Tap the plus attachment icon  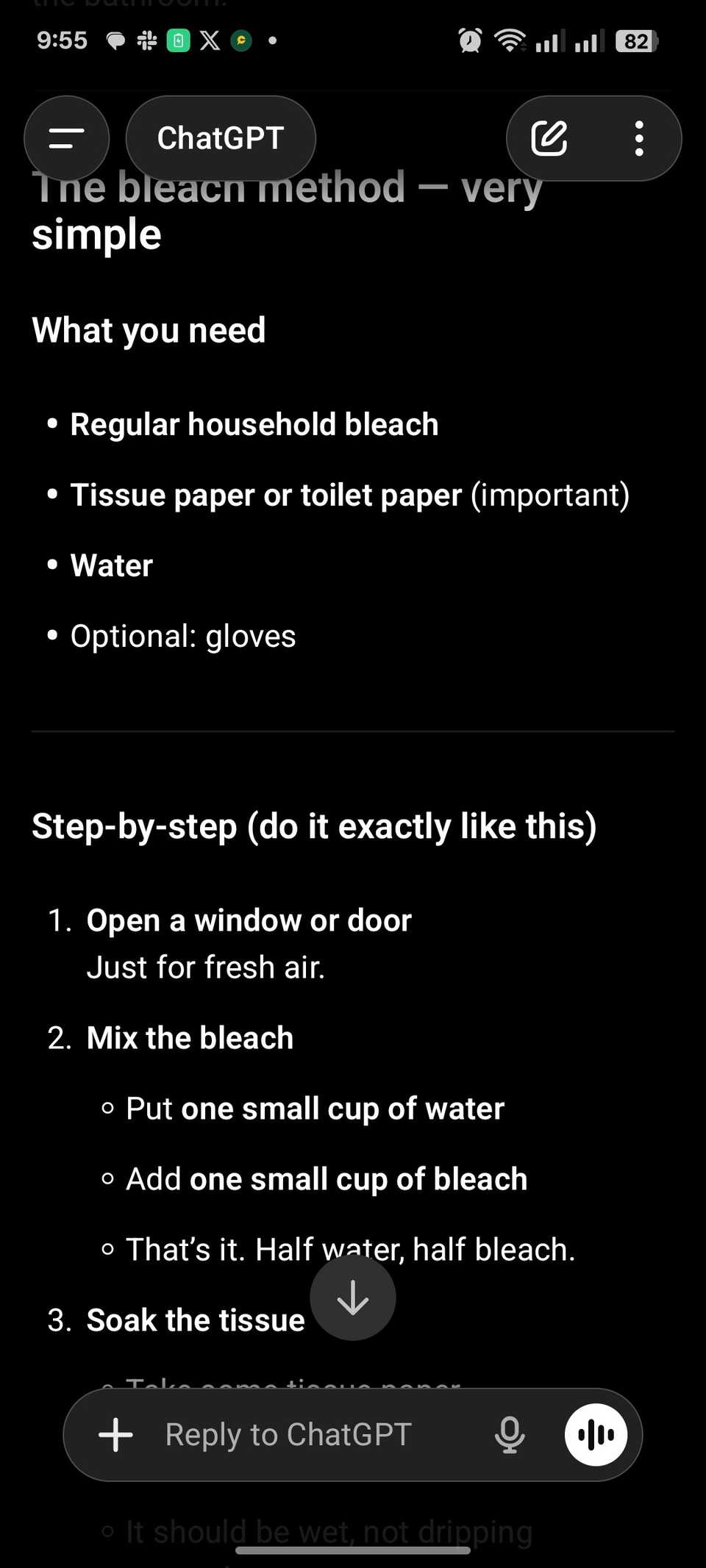pos(115,1434)
